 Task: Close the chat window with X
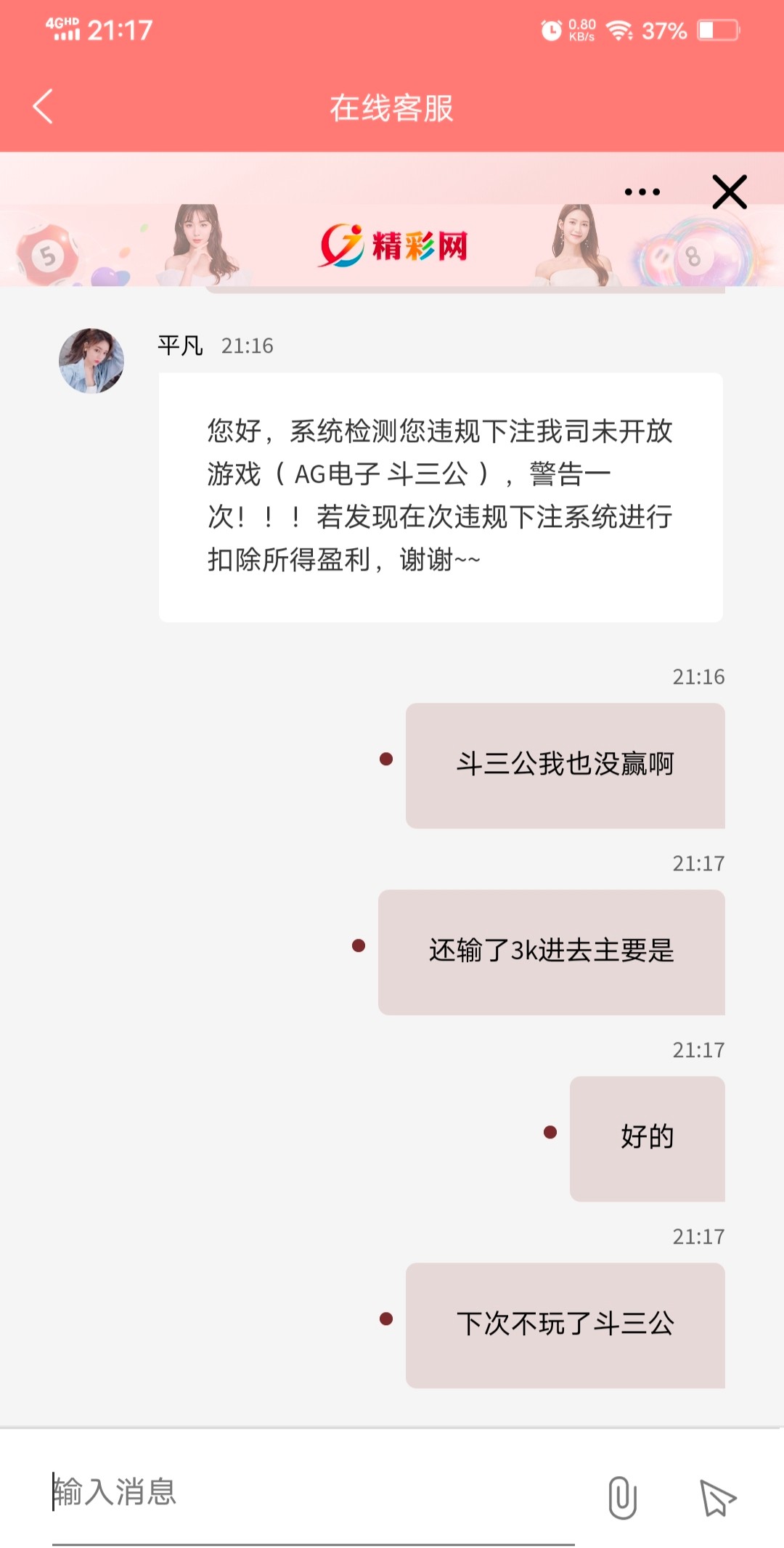(729, 192)
